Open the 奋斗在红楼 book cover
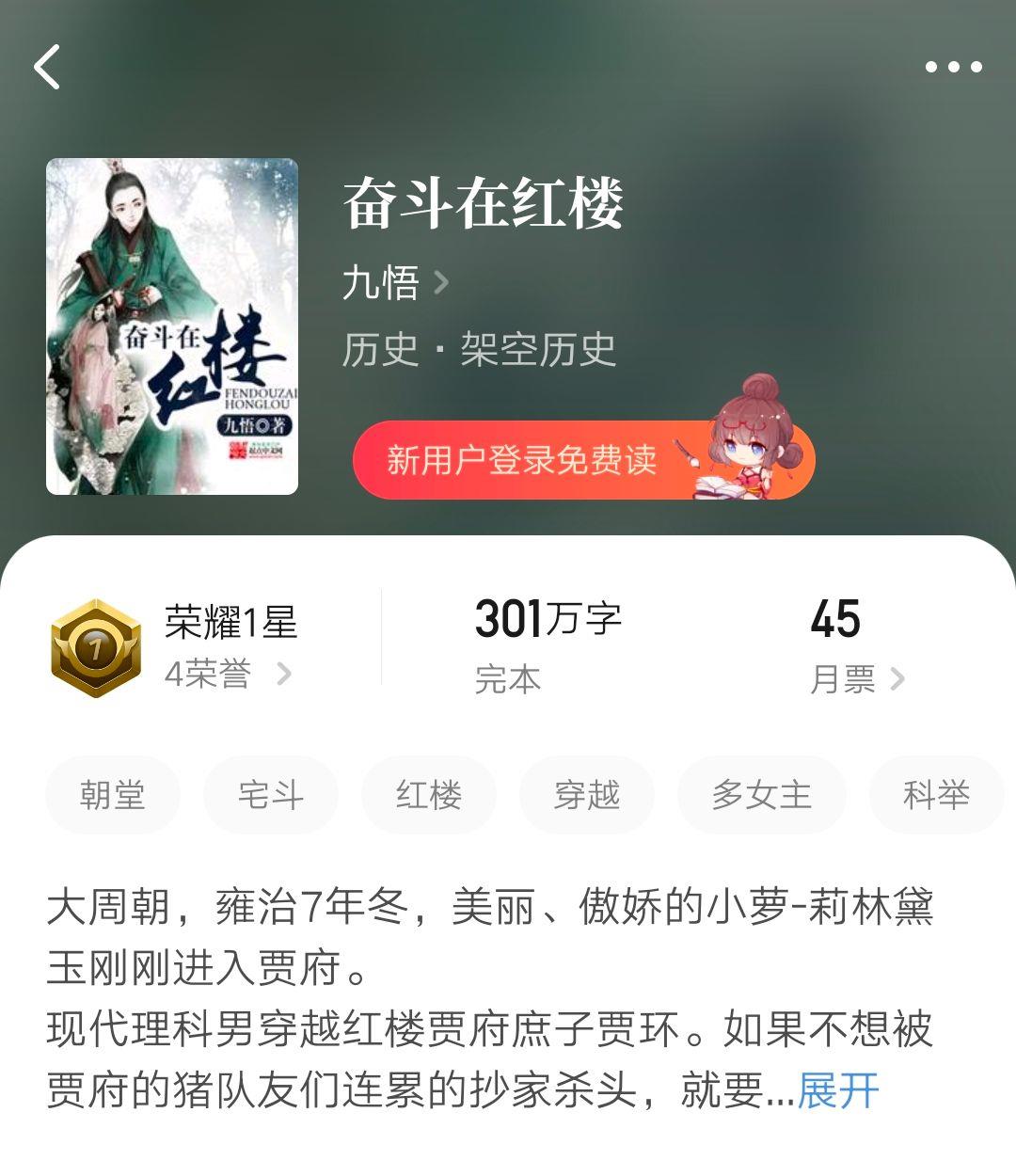The height and width of the screenshot is (1176, 1016). pyautogui.click(x=172, y=326)
